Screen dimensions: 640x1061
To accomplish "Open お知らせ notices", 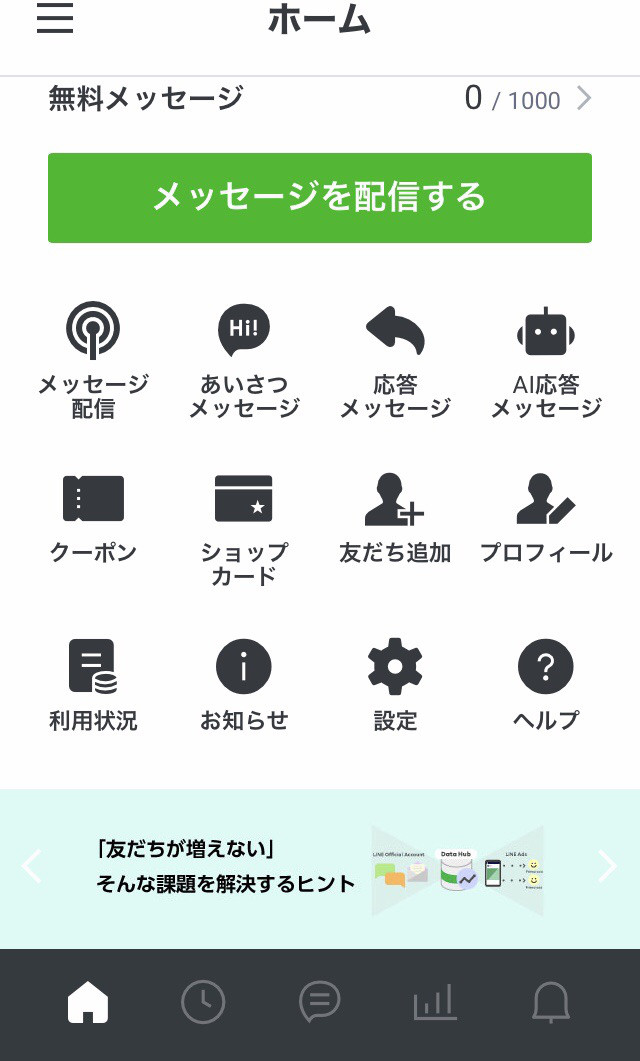I will point(244,685).
